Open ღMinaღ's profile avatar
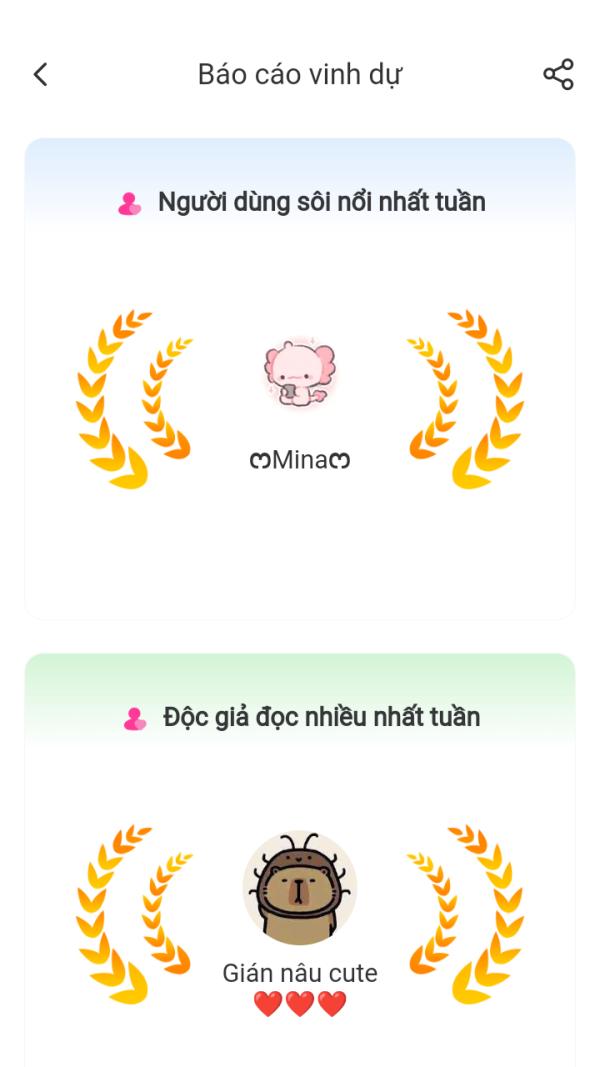Image resolution: width=600 pixels, height=1067 pixels. click(x=299, y=375)
